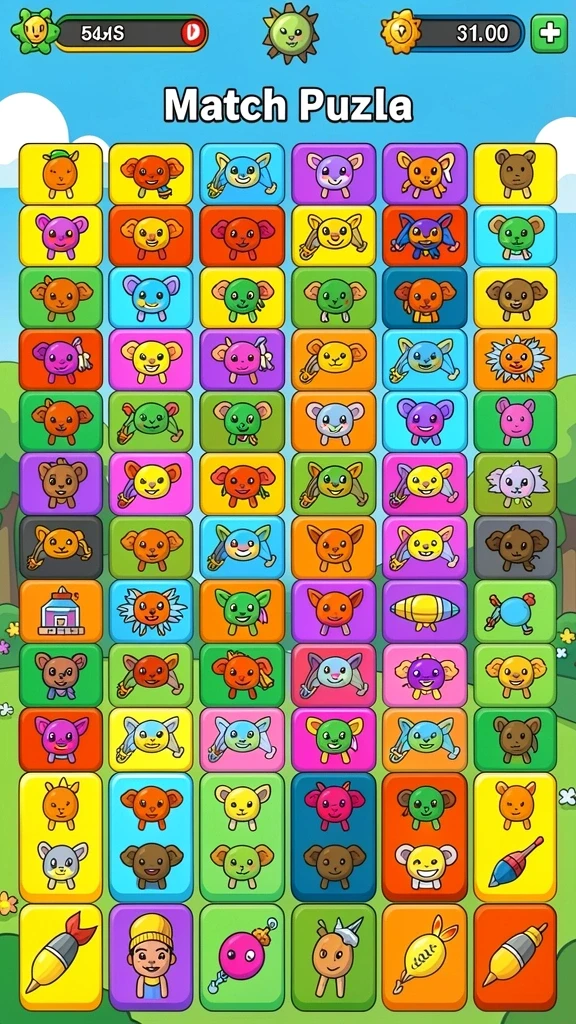
Task: Select the house tile on the orange square
Action: [61, 611]
